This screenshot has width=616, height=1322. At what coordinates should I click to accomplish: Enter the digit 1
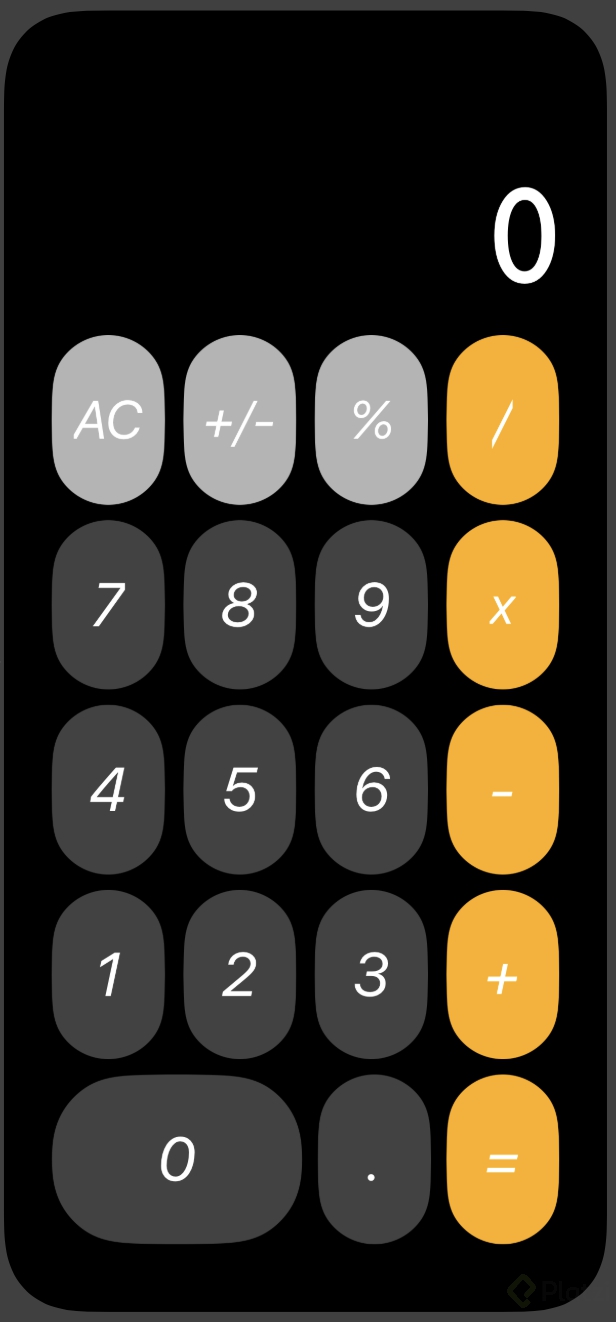pyautogui.click(x=108, y=975)
